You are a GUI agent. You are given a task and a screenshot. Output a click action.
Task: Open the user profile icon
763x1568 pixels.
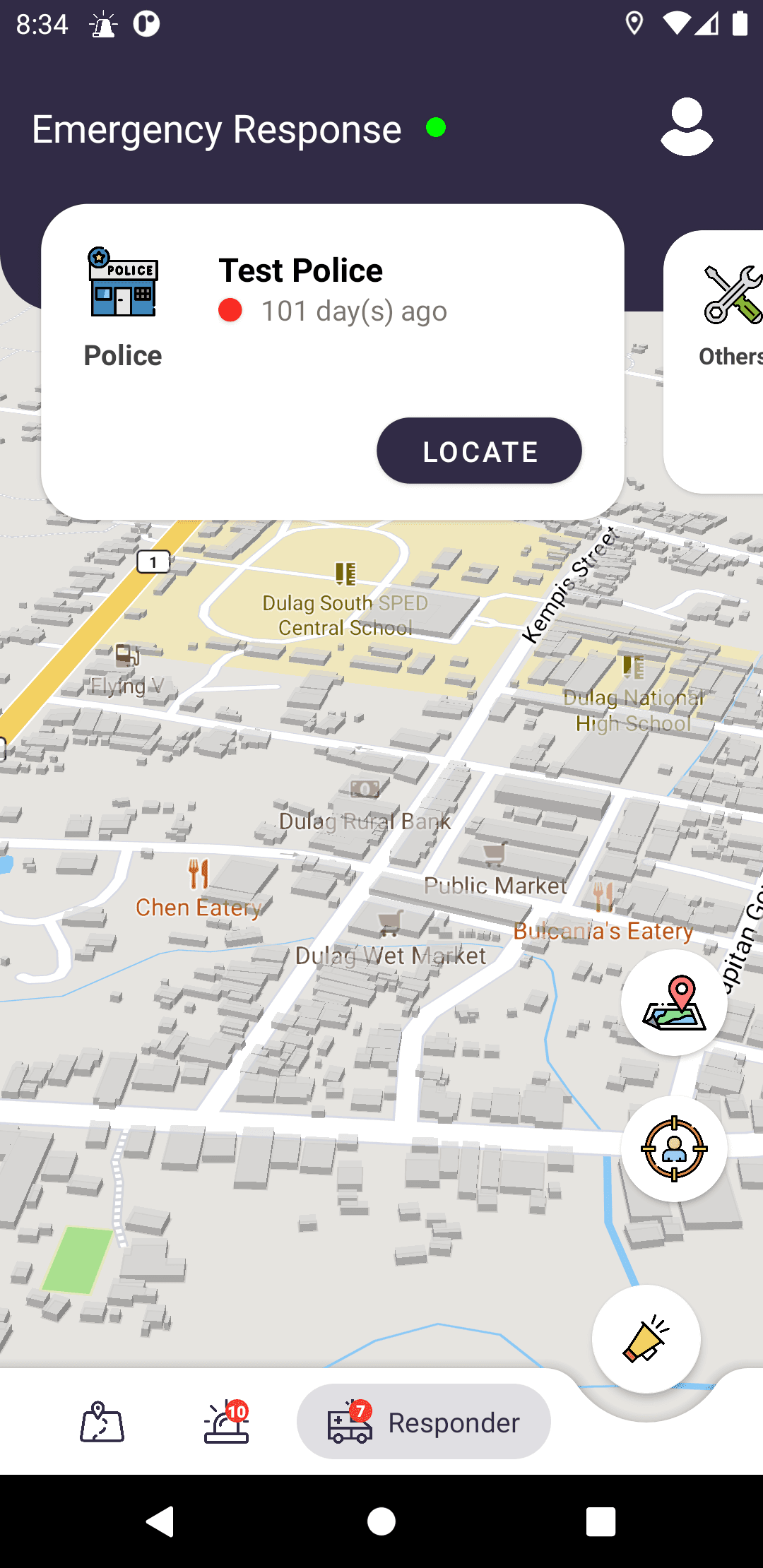tap(686, 127)
